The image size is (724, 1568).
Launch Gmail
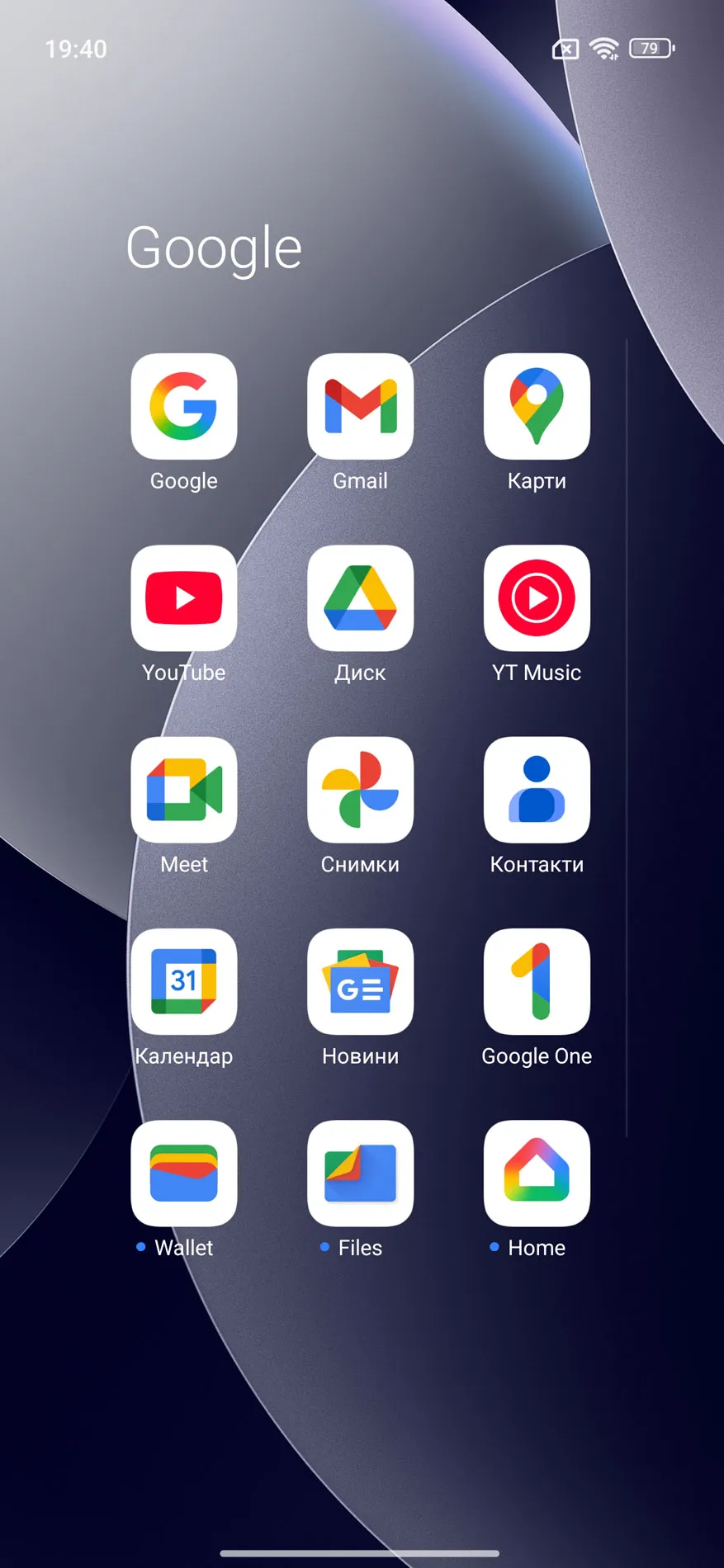click(360, 407)
